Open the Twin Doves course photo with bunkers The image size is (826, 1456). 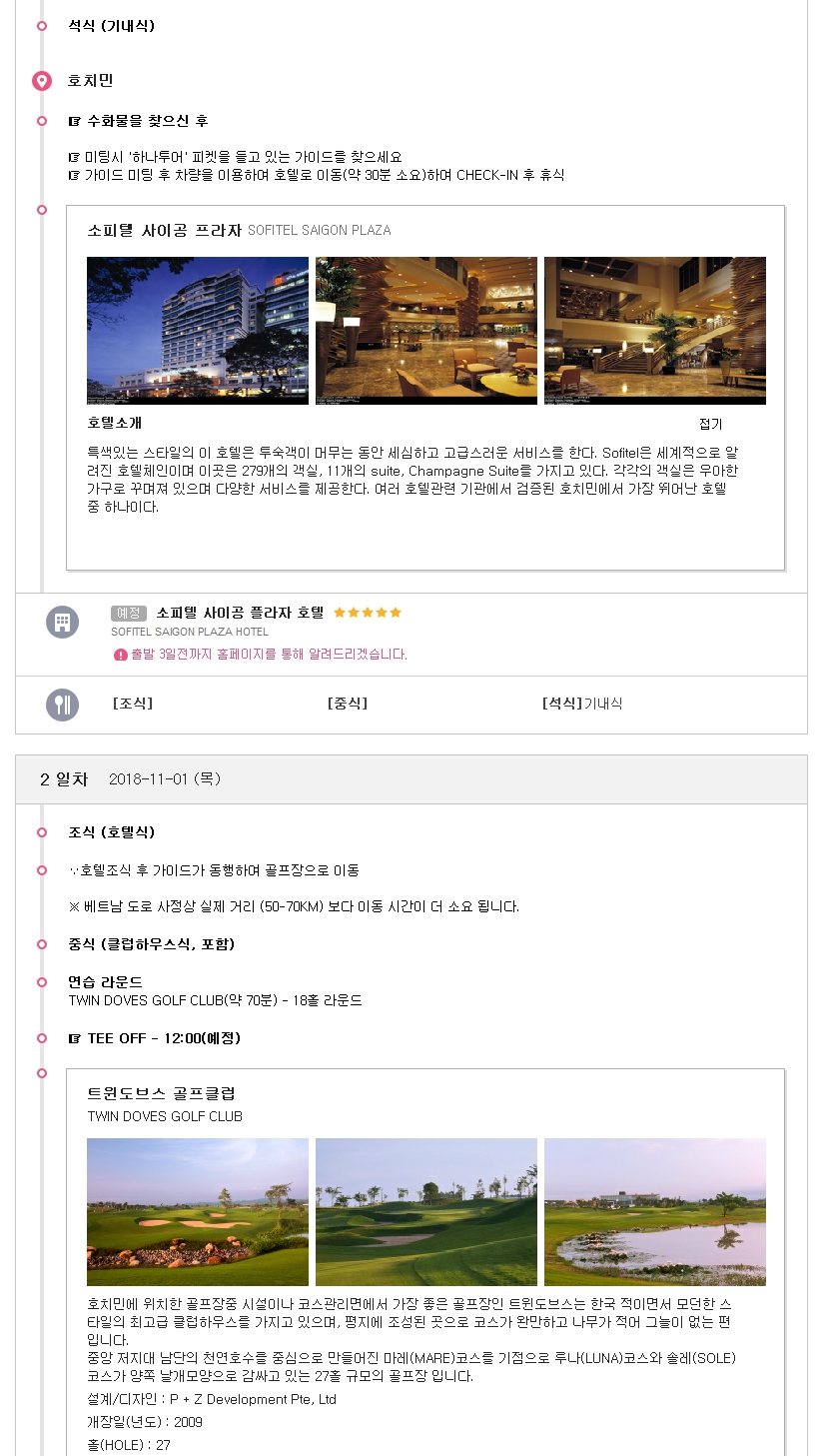click(x=198, y=1211)
